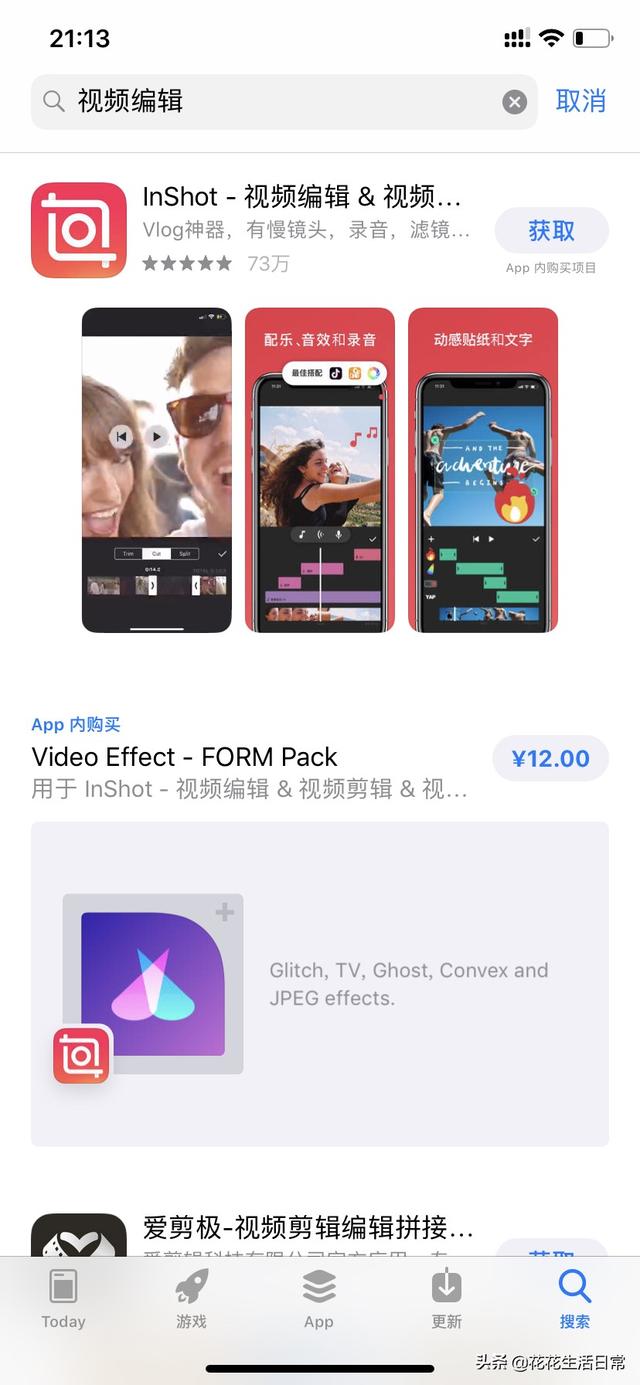View the 配乐、音效和录音 screenshot

320,470
